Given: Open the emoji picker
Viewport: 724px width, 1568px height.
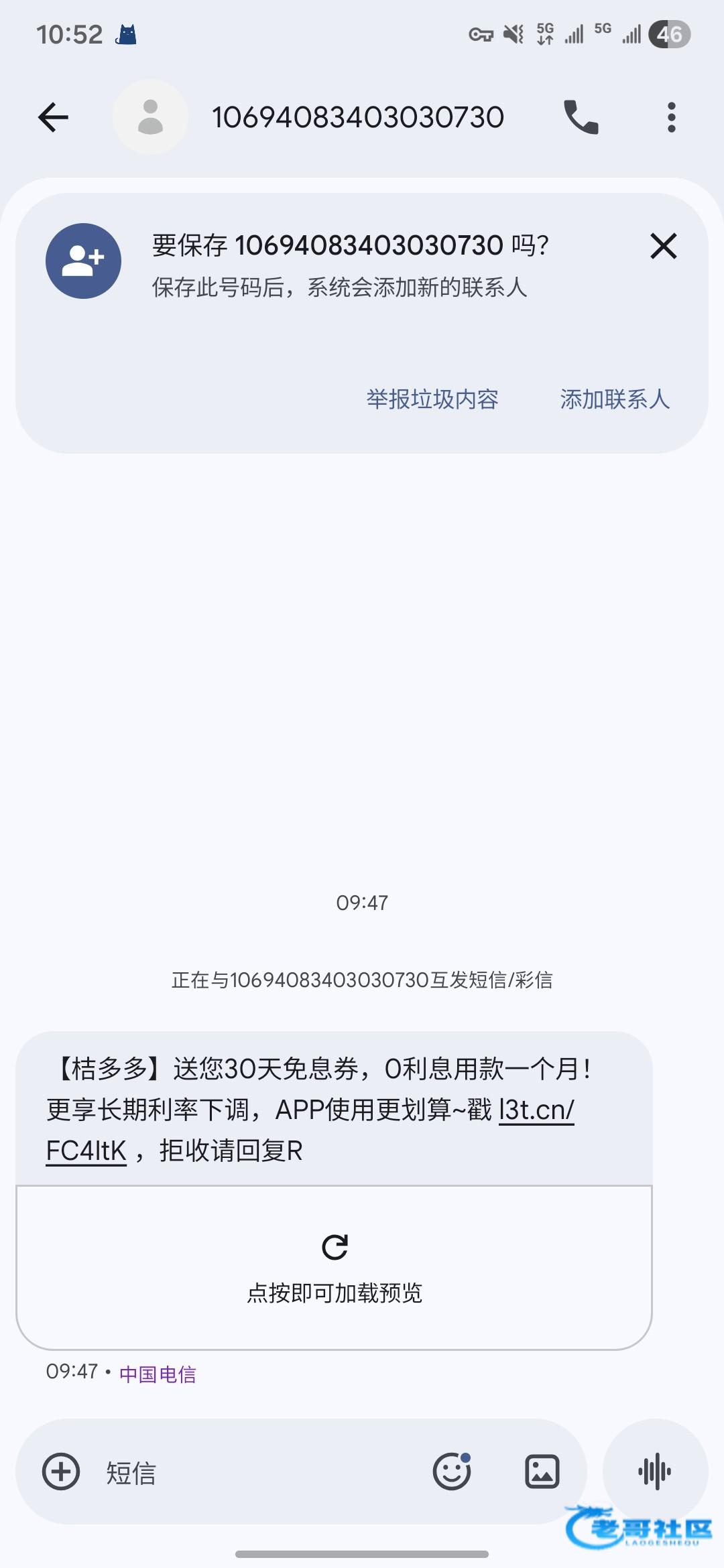Looking at the screenshot, I should tap(452, 1472).
